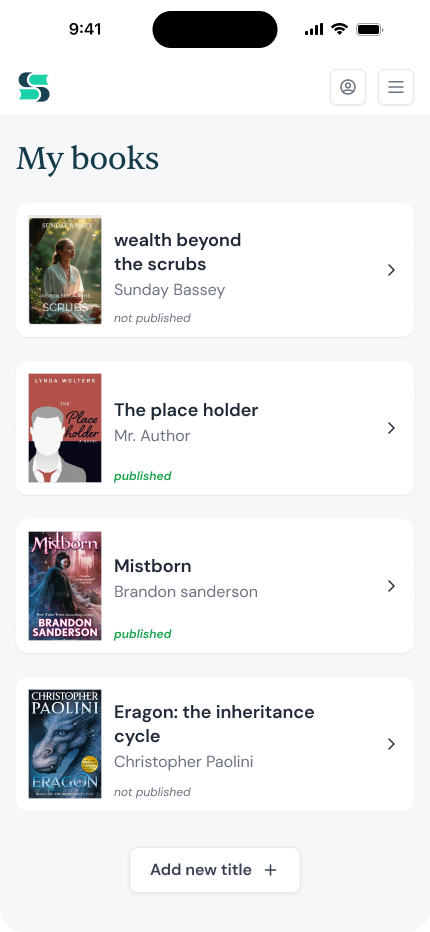Open The place holder book card
Screen dimensions: 430x932
(x=215, y=428)
